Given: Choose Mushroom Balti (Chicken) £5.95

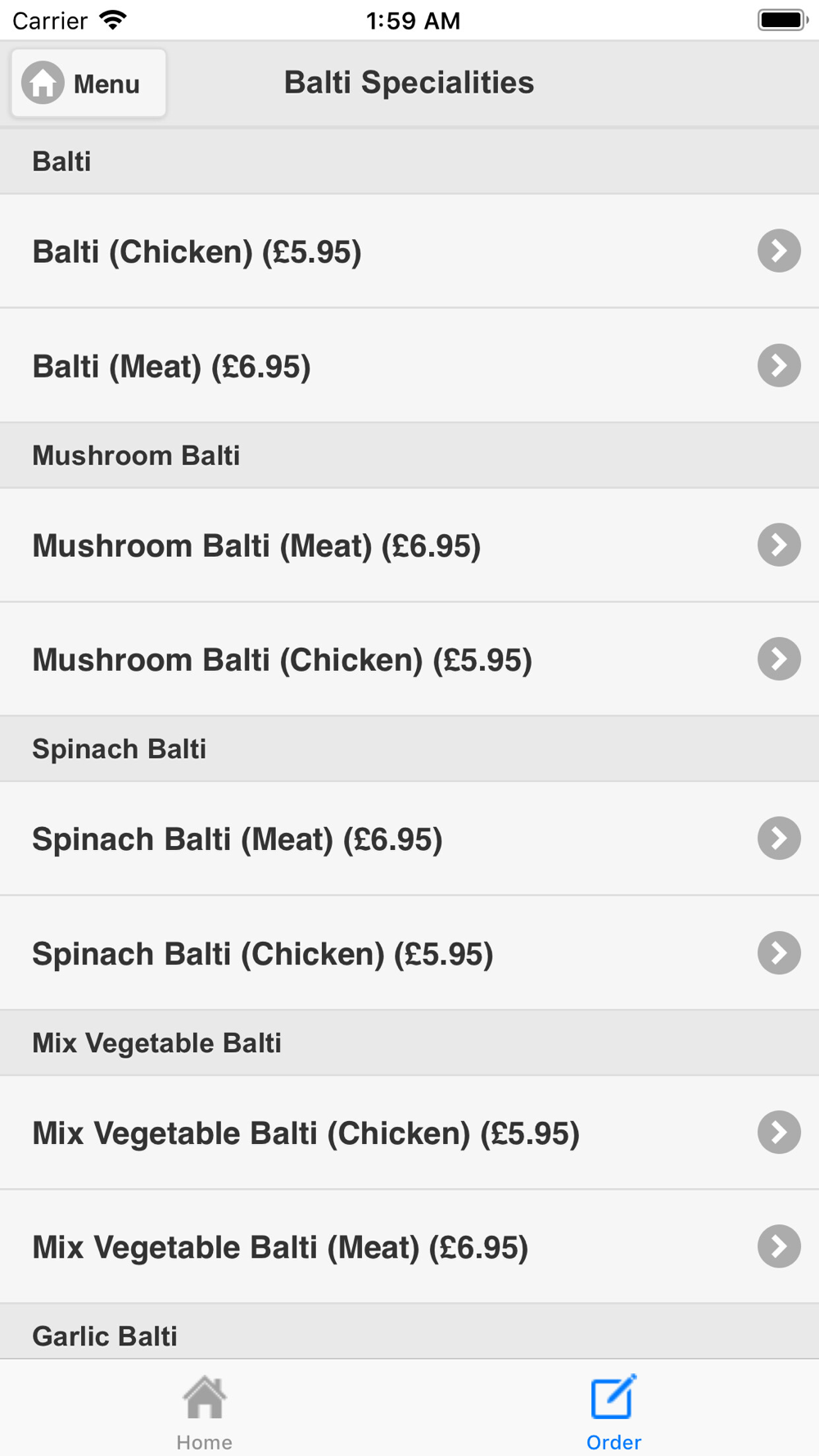Looking at the screenshot, I should coord(409,659).
